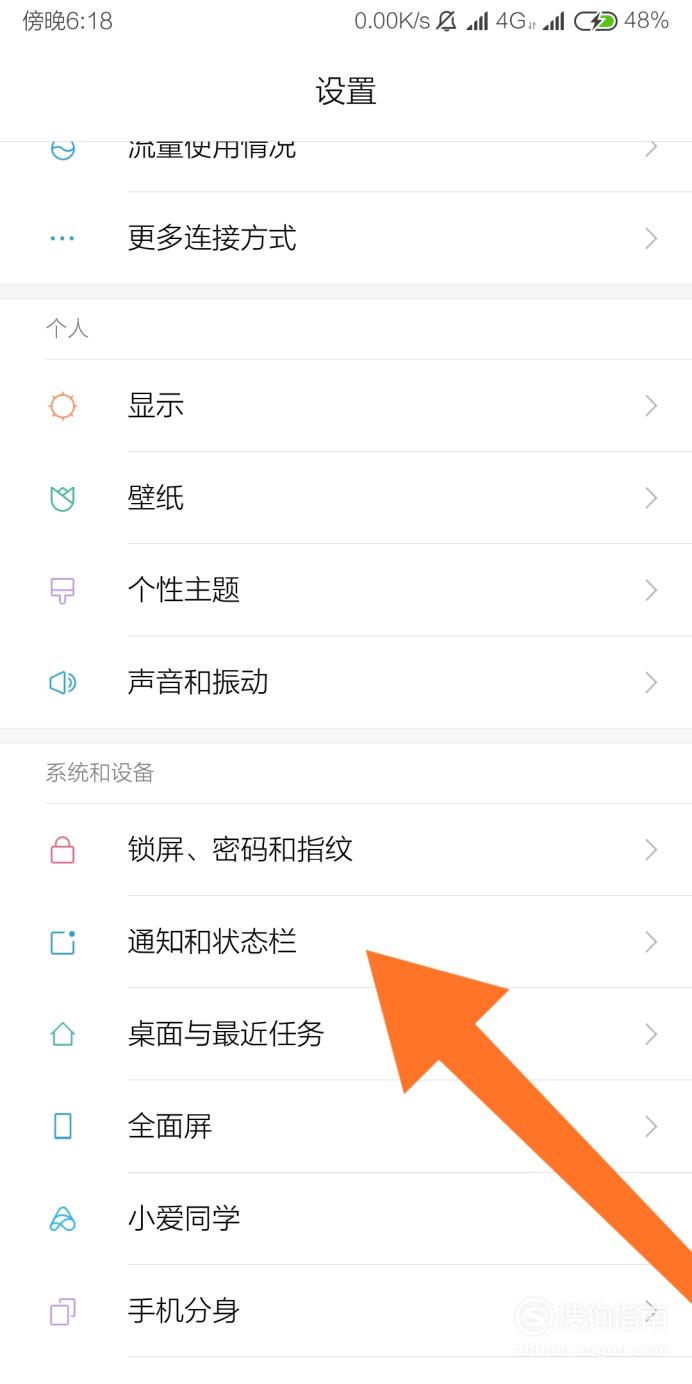Viewport: 692px width, 1384px height.
Task: Open the 显示 display settings
Action: click(x=346, y=406)
